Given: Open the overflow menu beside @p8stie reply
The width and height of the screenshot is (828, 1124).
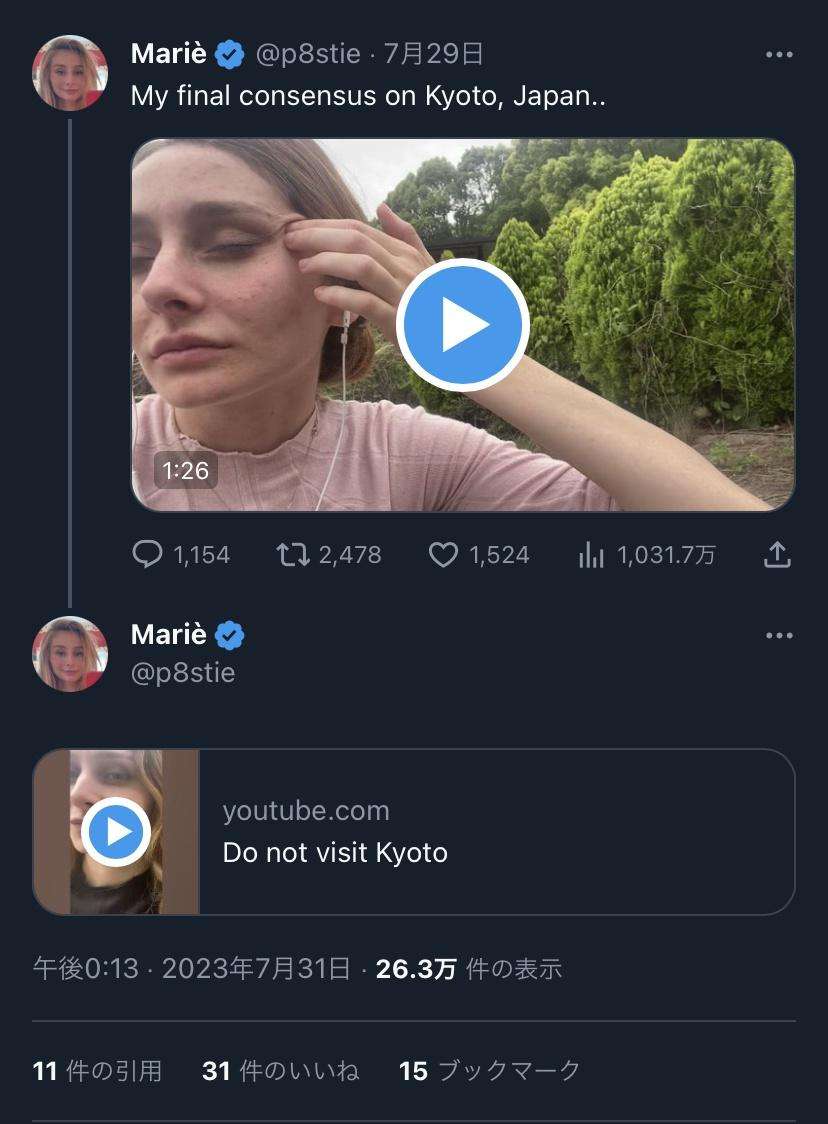Looking at the screenshot, I should [778, 635].
